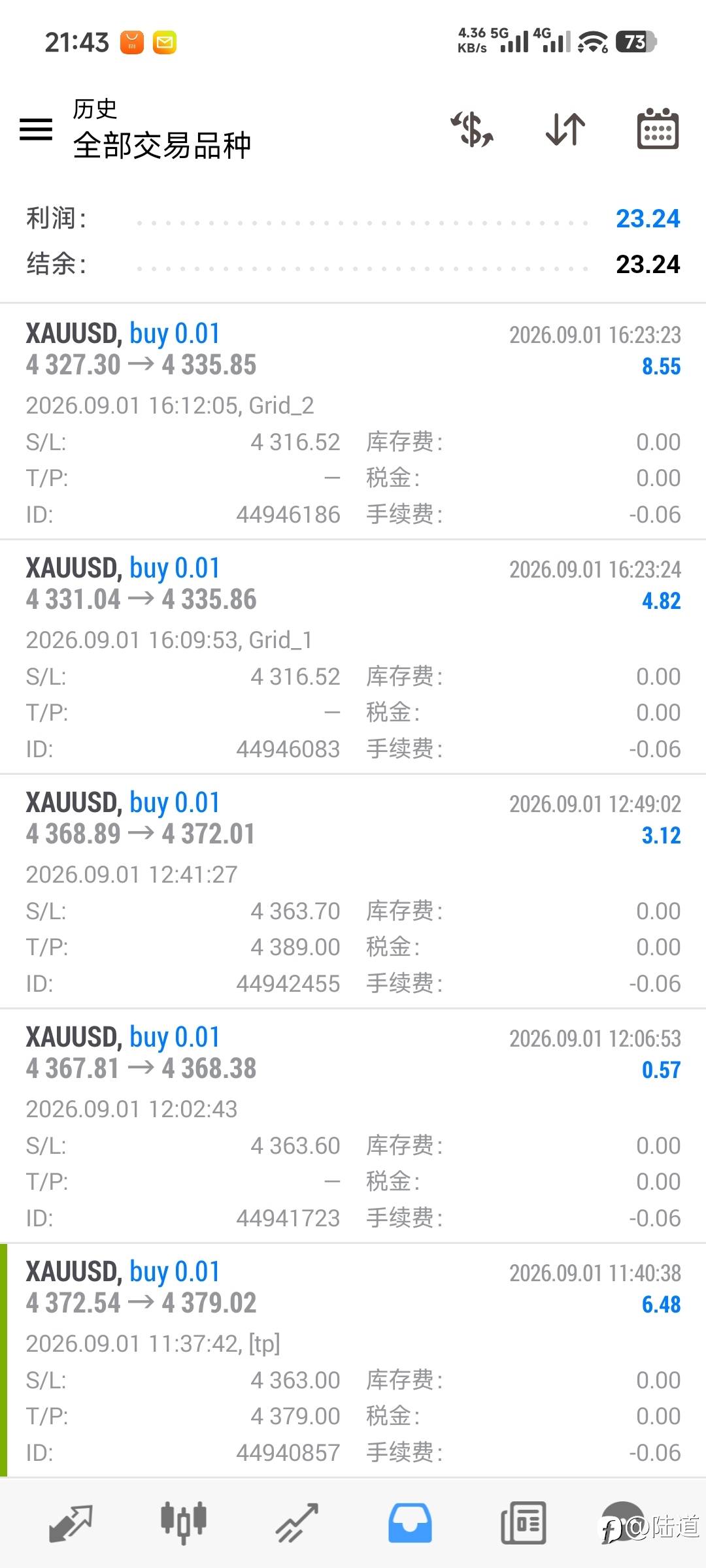Switch to the quotes arrows tab

tap(71, 1523)
